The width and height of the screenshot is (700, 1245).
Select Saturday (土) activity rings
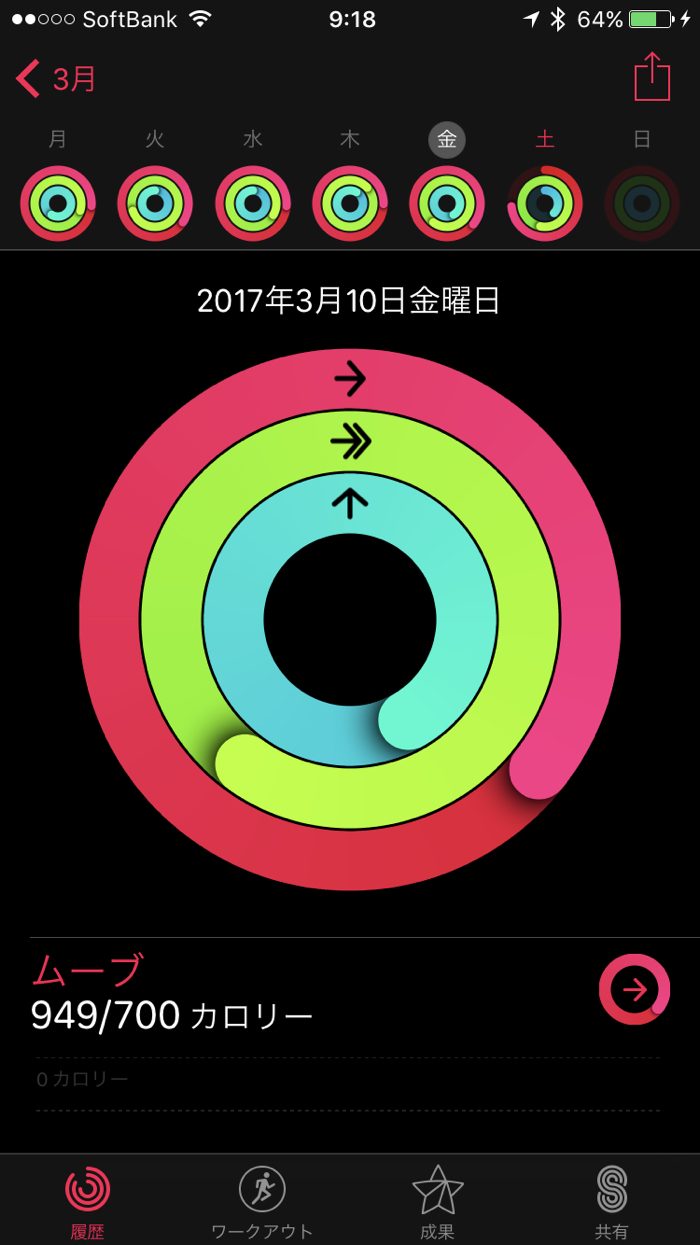pos(545,204)
